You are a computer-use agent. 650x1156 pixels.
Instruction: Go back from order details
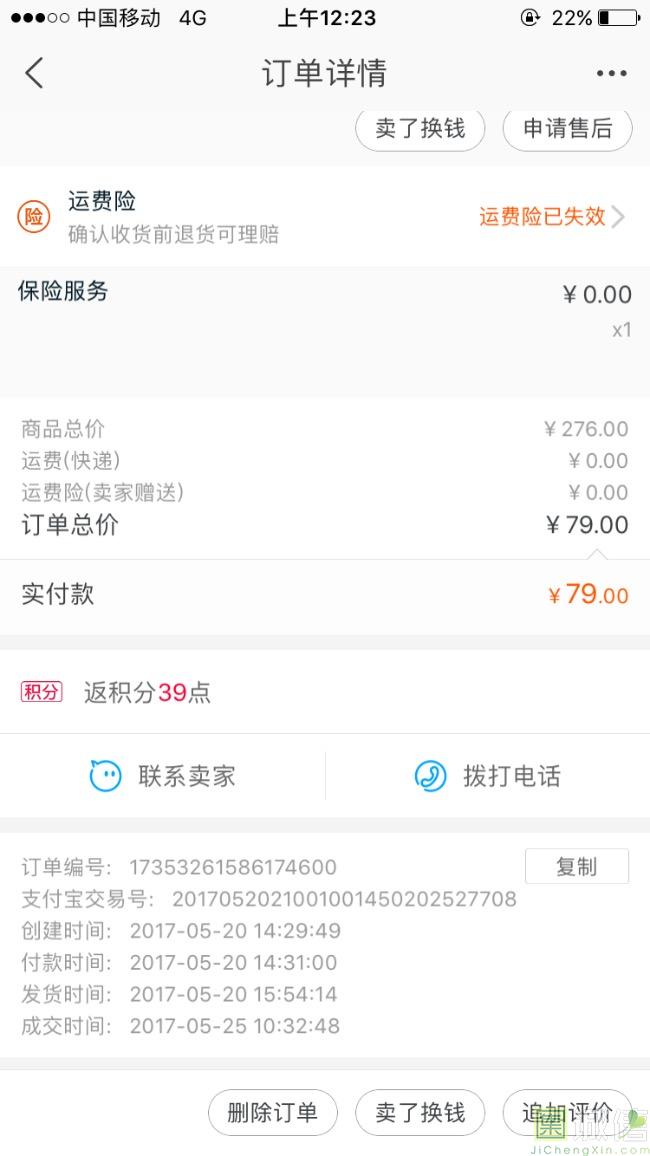34,73
